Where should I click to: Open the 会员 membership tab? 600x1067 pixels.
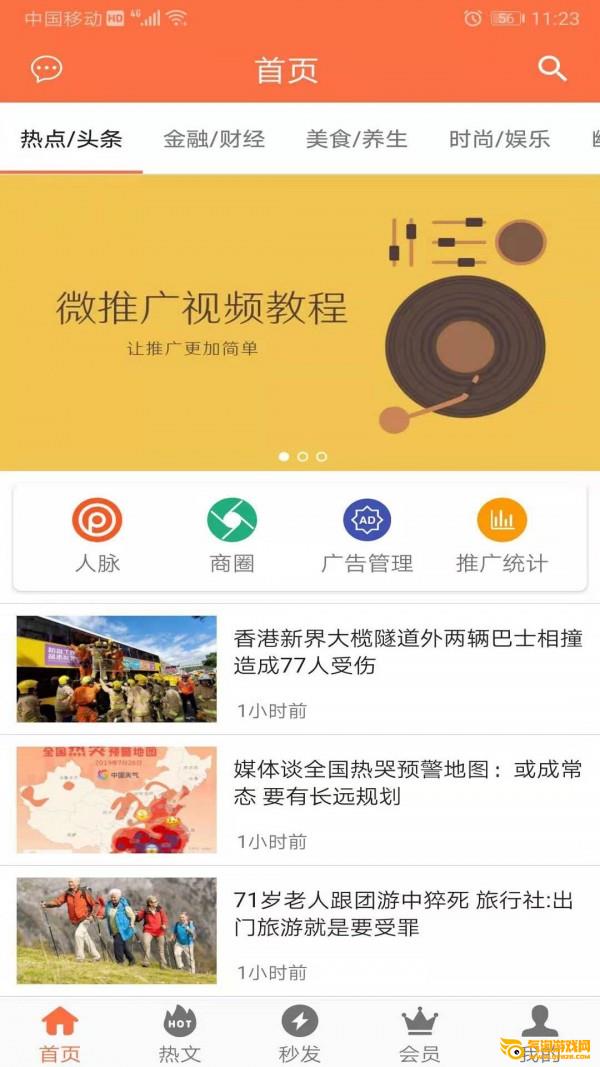click(x=420, y=1034)
